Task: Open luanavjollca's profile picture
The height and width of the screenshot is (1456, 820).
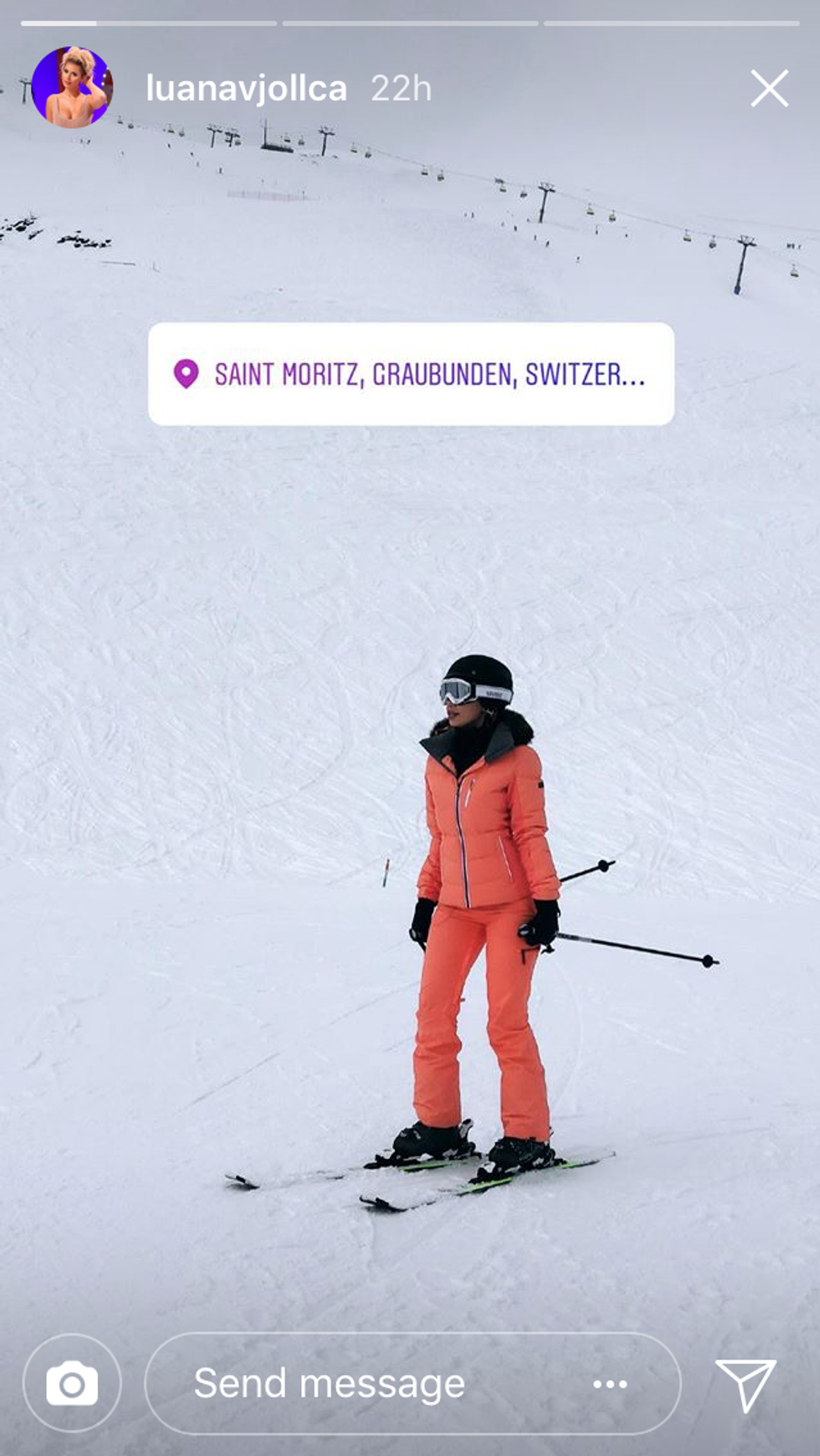Action: click(71, 88)
